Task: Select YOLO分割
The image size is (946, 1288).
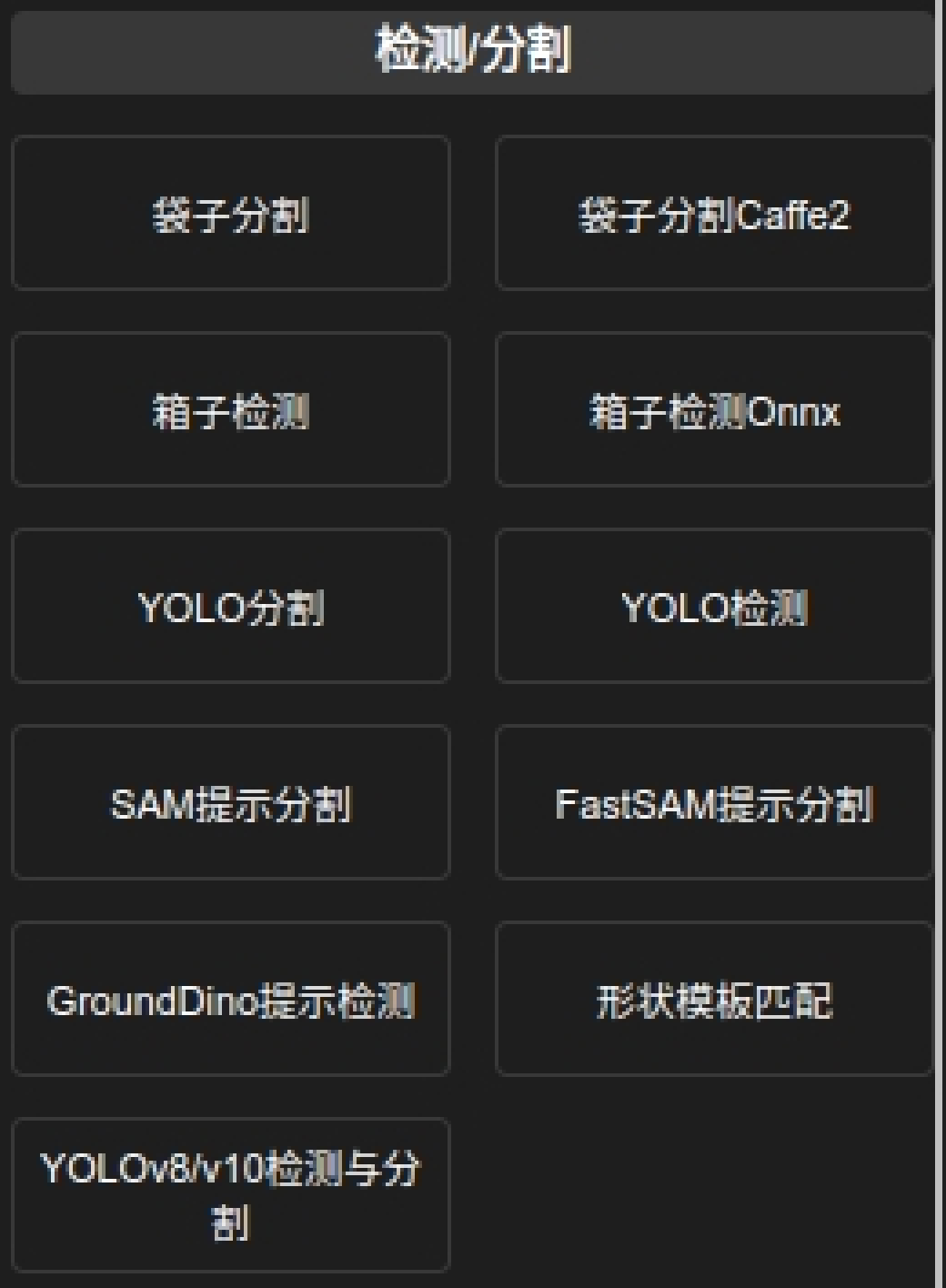Action: (x=230, y=607)
